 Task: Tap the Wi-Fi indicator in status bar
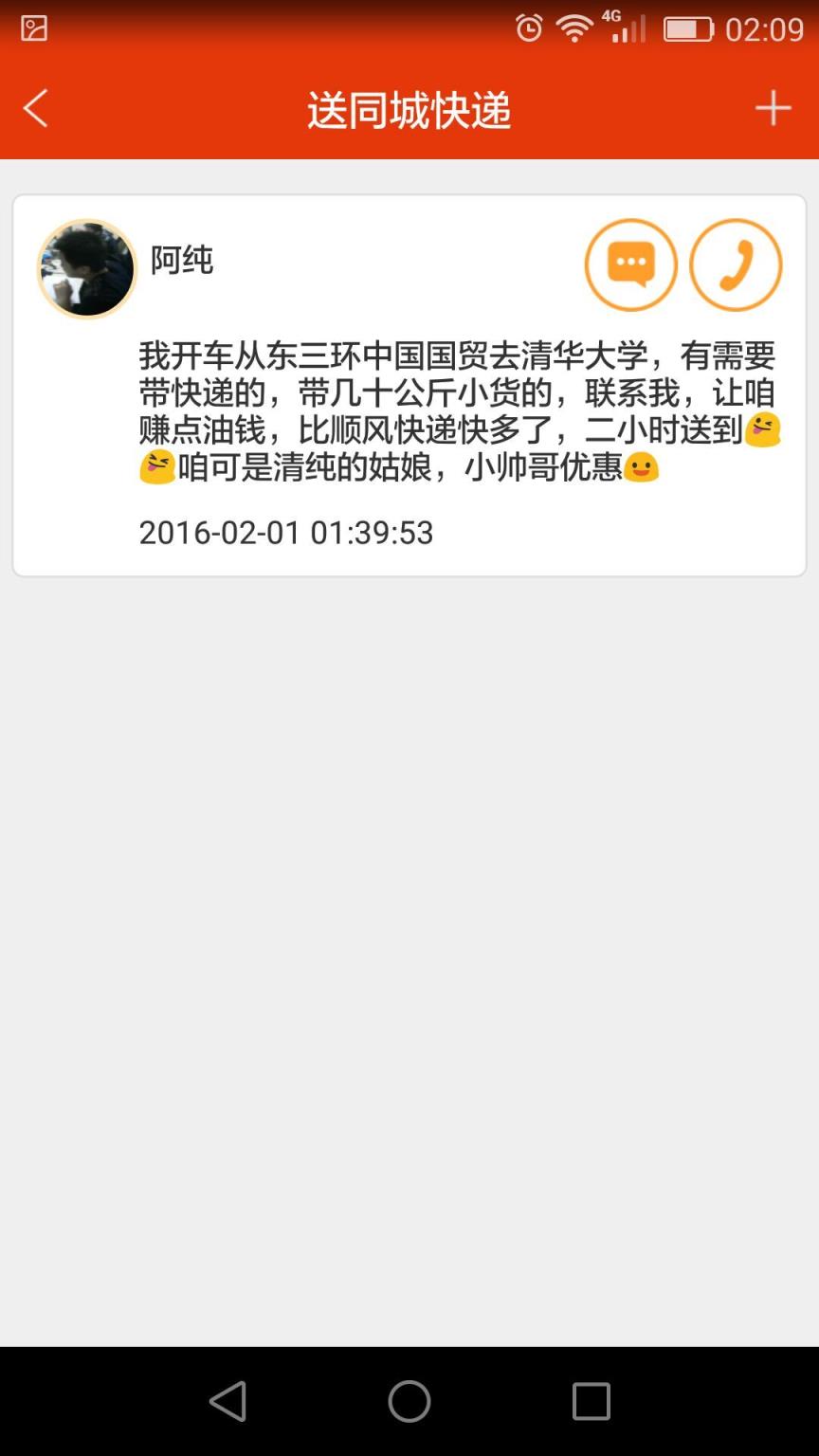click(x=575, y=28)
